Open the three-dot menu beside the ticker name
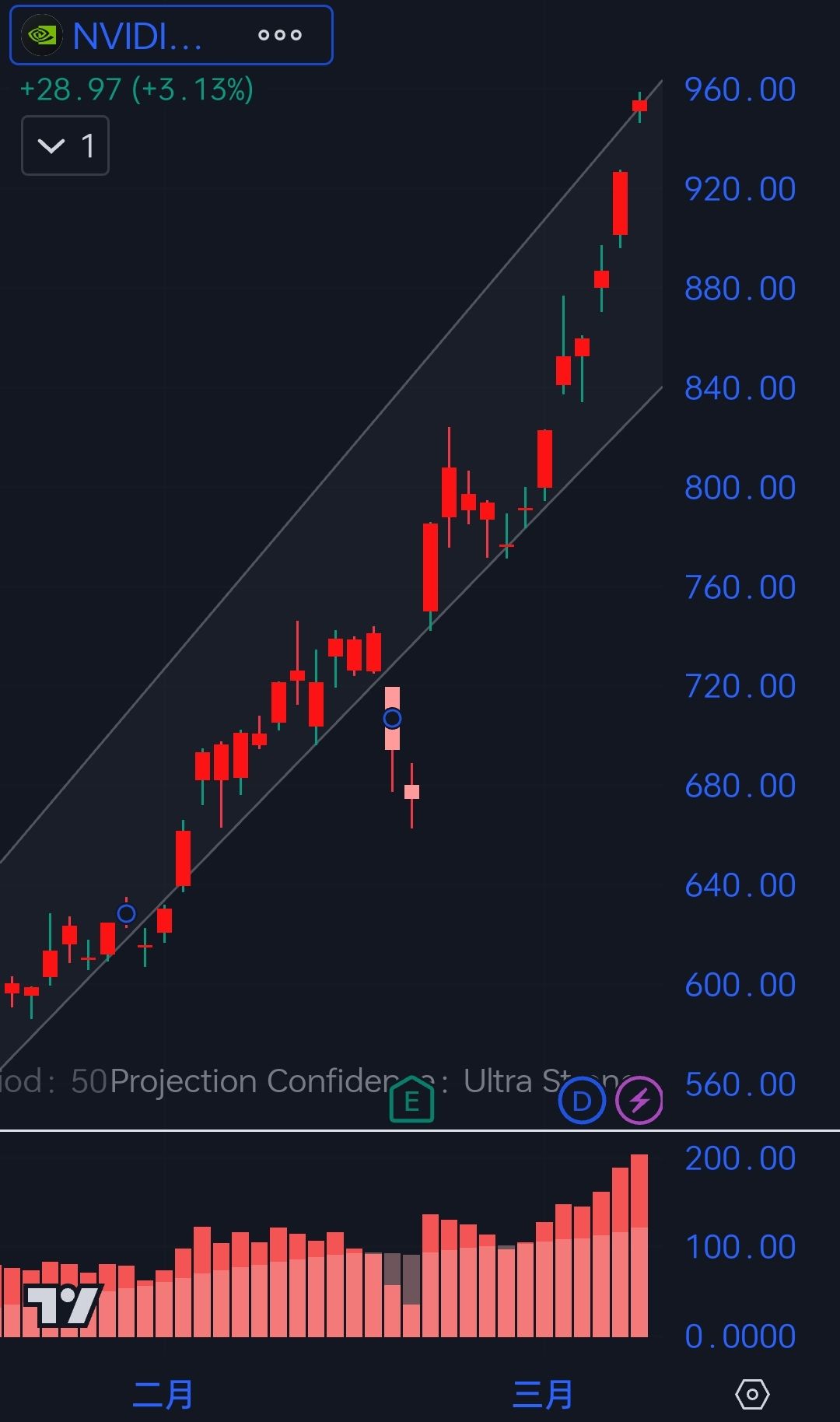 (279, 34)
